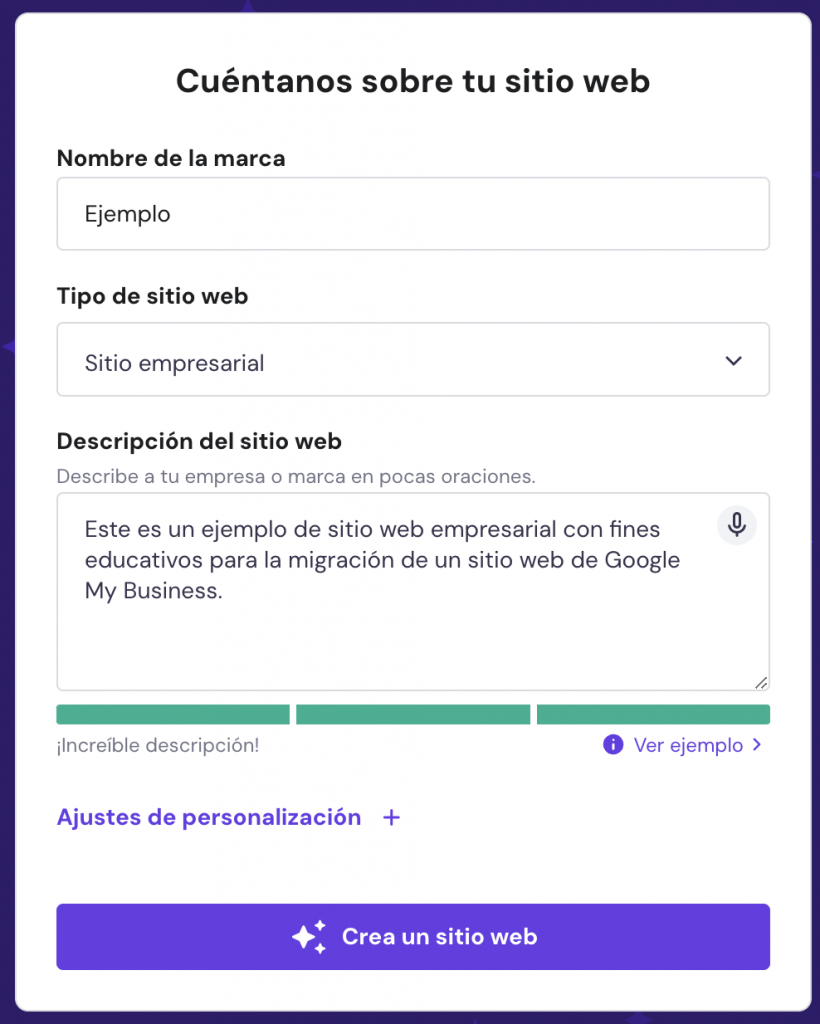Tap Crea un sitio web button
Image resolution: width=820 pixels, height=1024 pixels.
point(412,937)
